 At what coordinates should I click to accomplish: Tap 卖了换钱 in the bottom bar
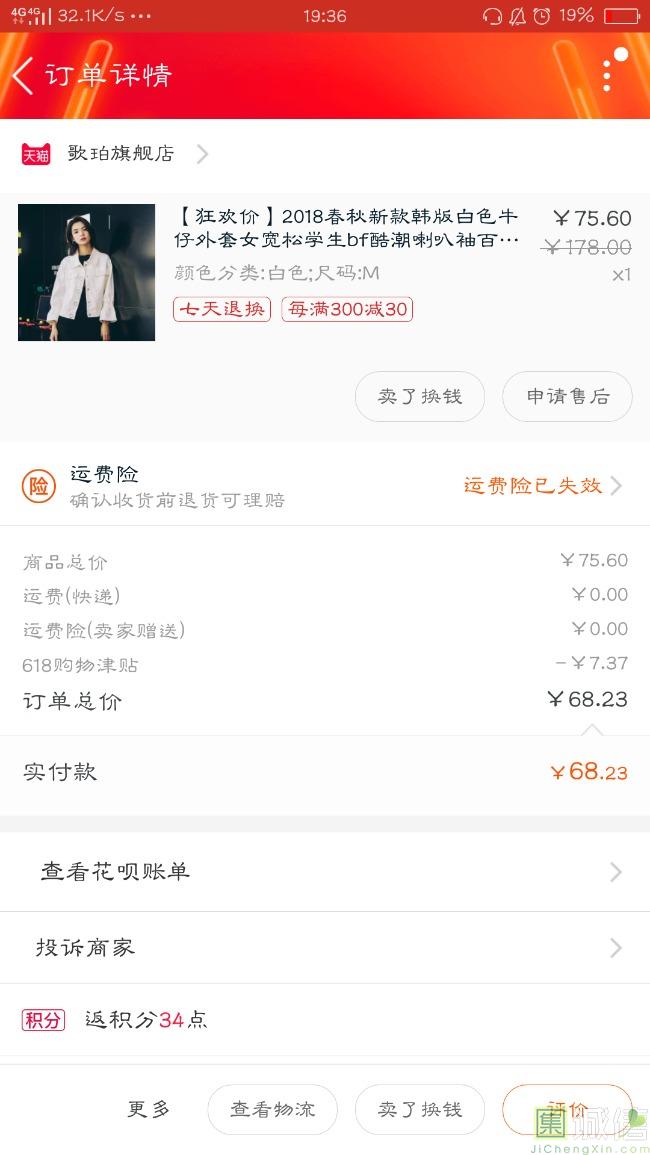pos(420,1109)
